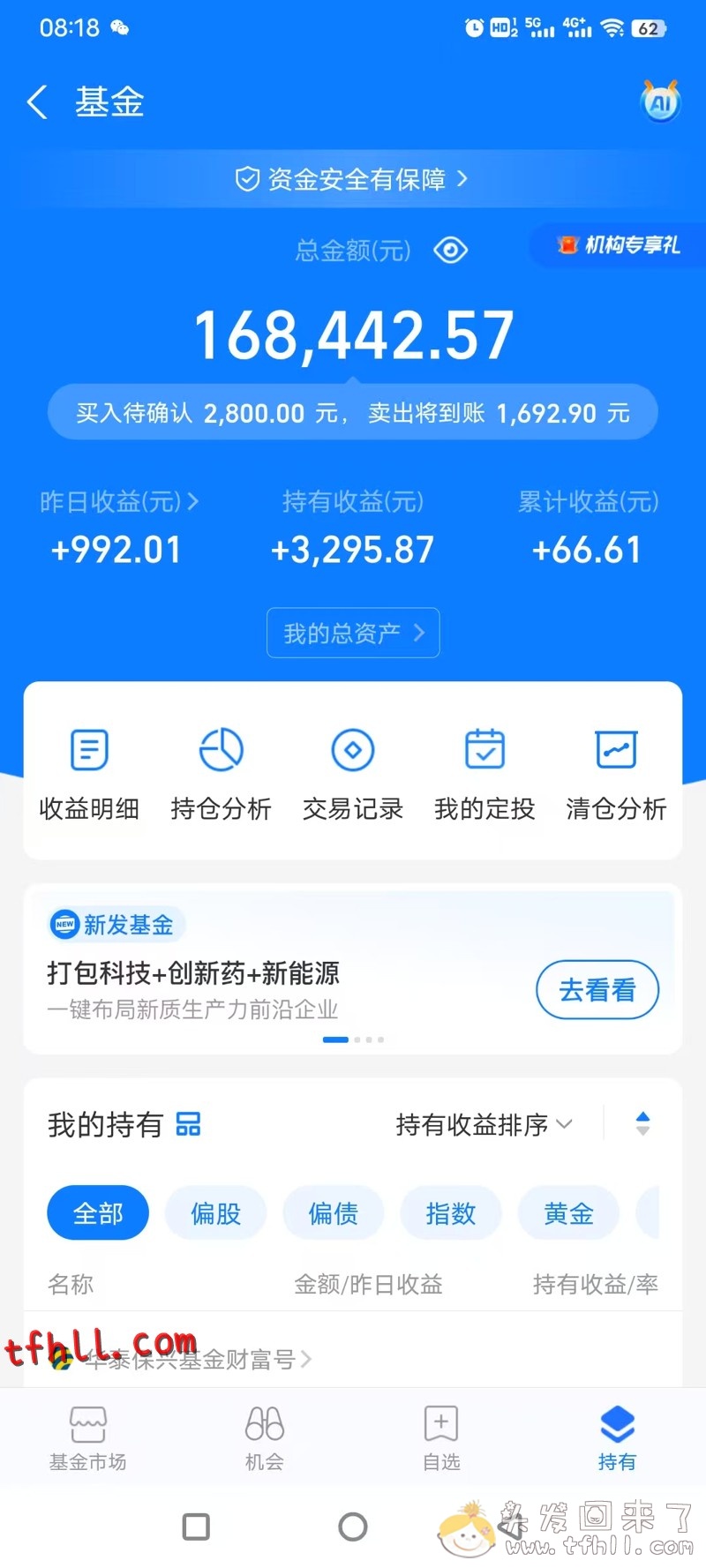Filter holdings by 偏股

point(215,1213)
